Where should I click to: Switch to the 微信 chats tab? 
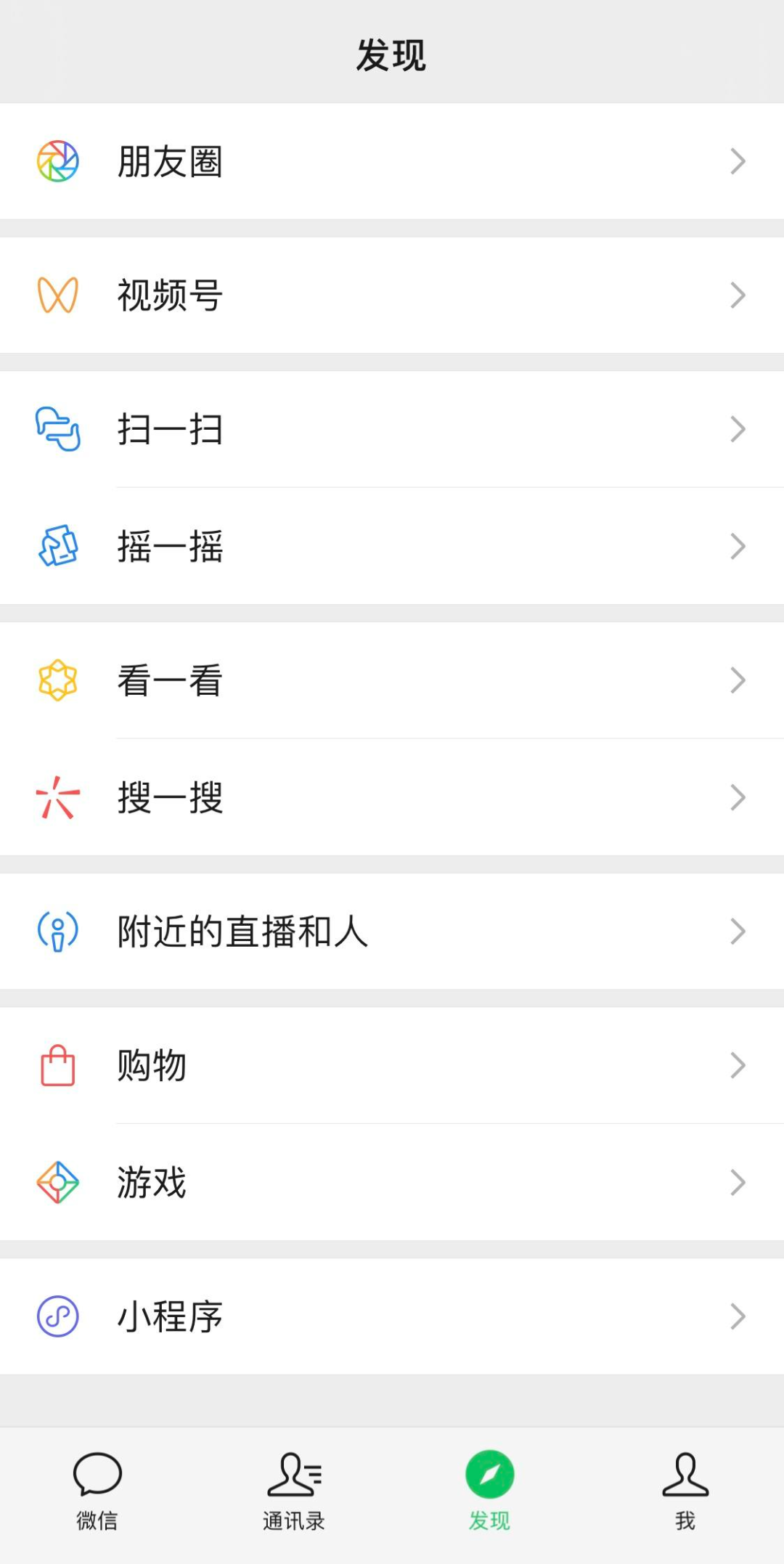pos(98,1486)
